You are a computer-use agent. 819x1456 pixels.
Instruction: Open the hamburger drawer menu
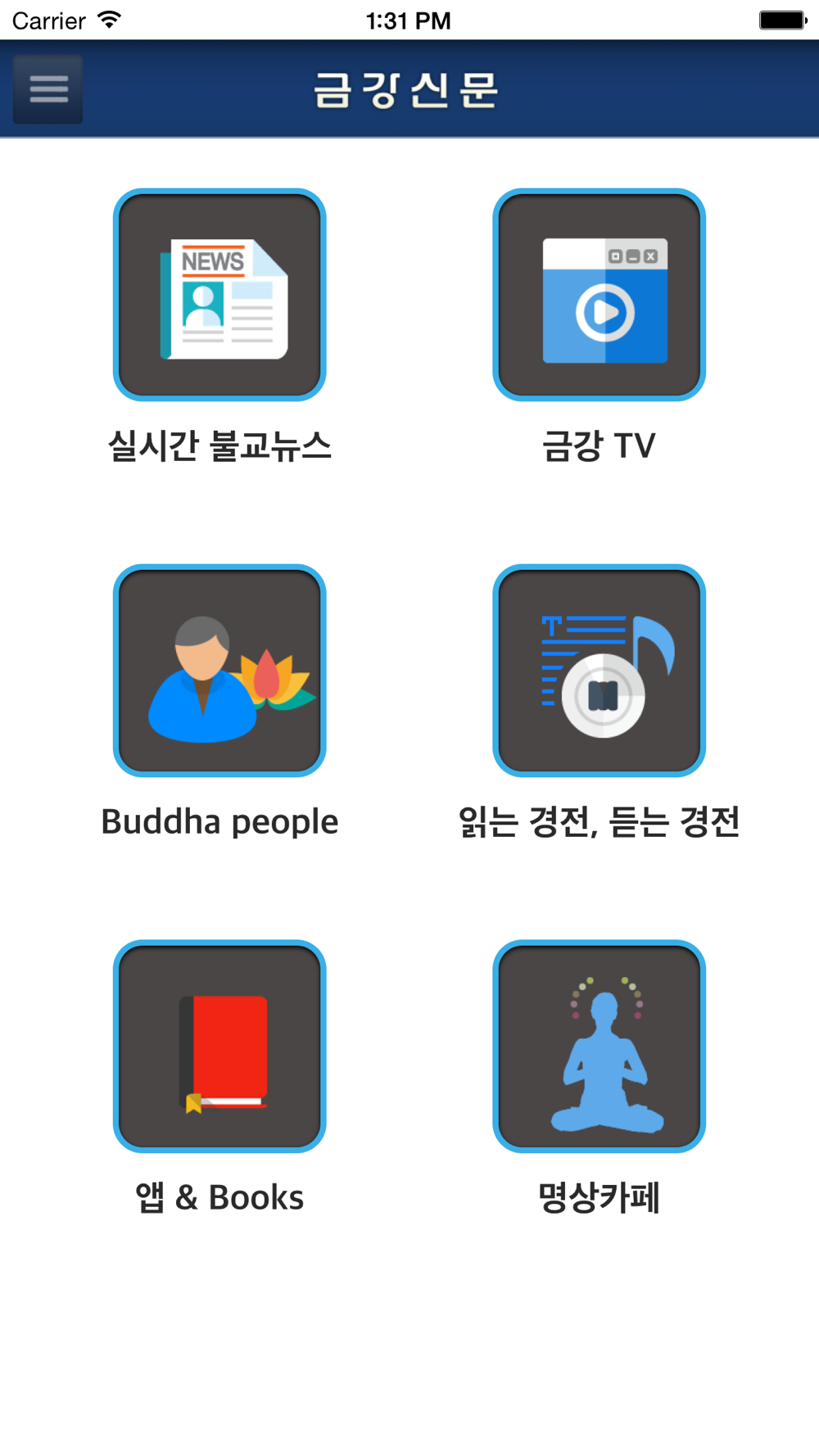pyautogui.click(x=48, y=88)
